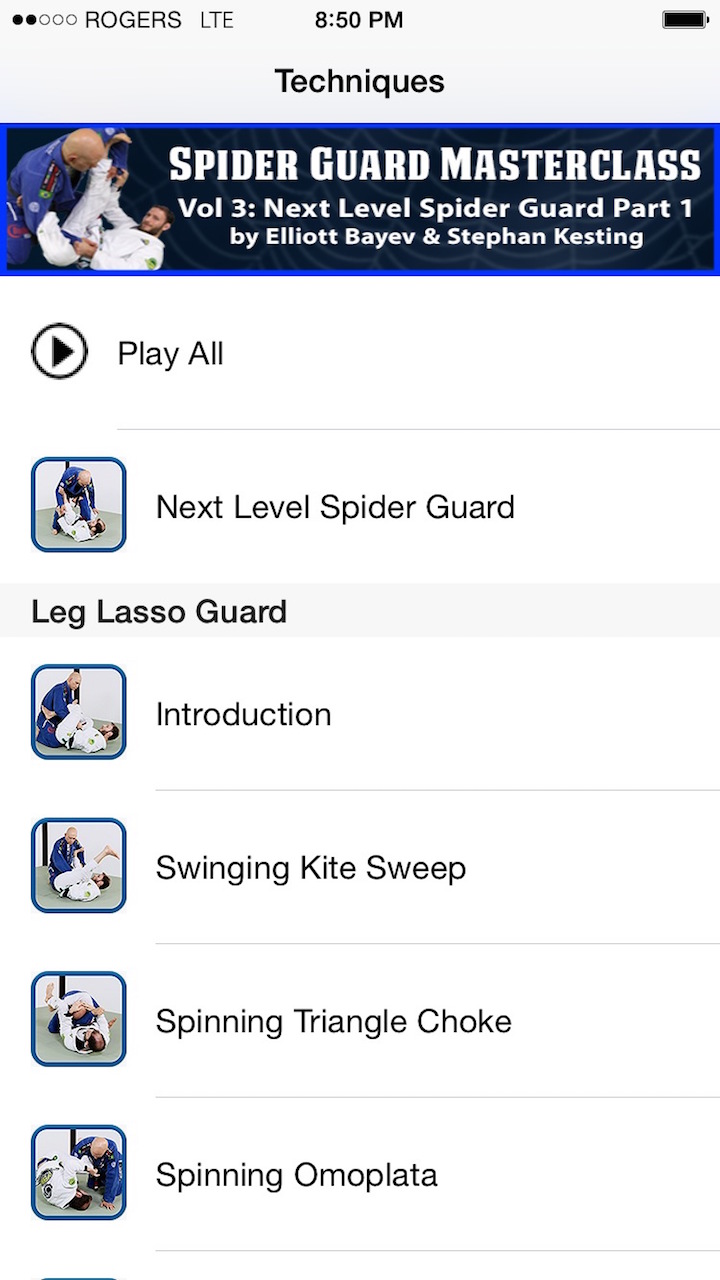This screenshot has width=720, height=1280.
Task: Play the Introduction video
Action: coord(360,712)
